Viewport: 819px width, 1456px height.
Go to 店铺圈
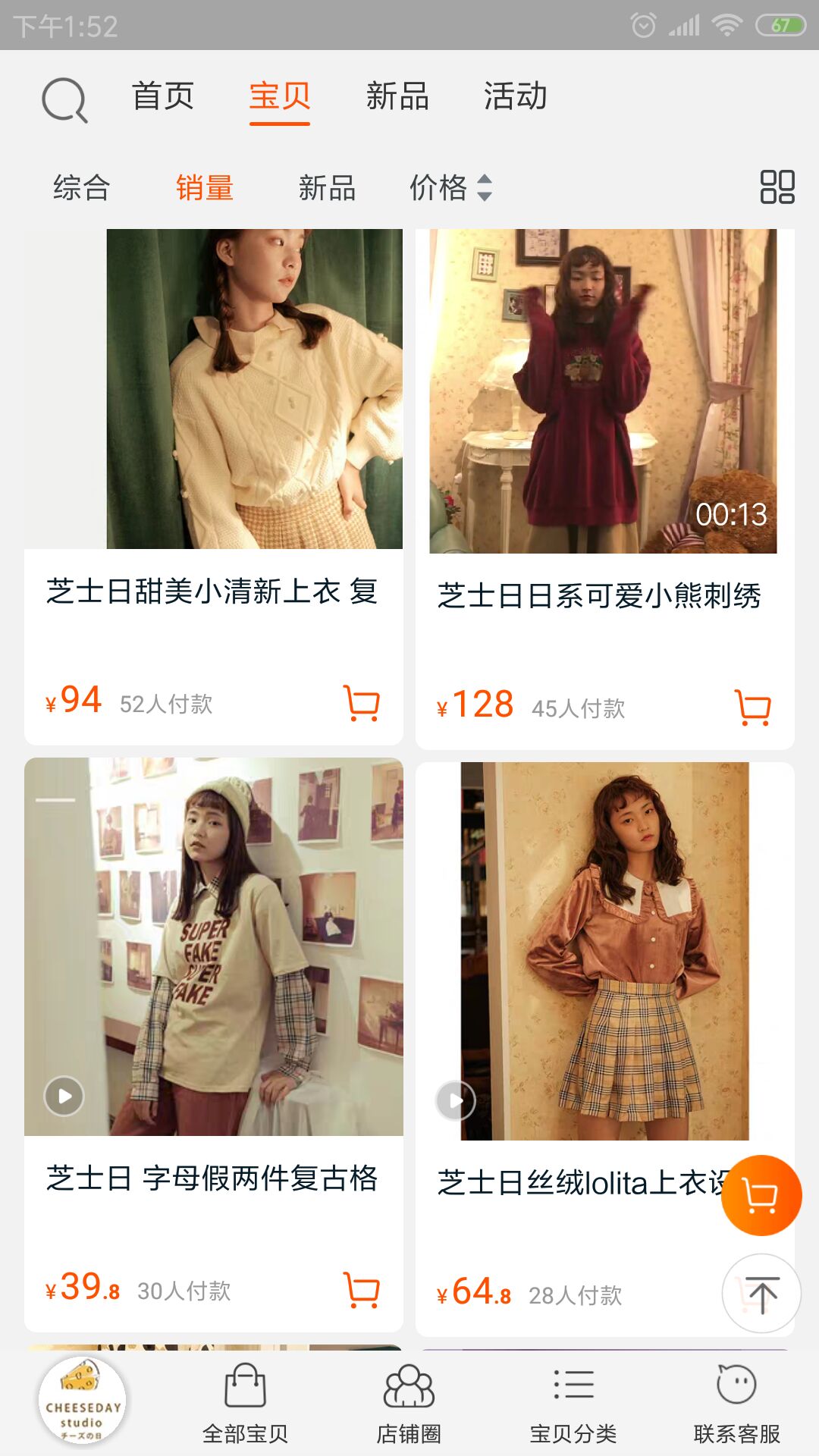pyautogui.click(x=409, y=1402)
